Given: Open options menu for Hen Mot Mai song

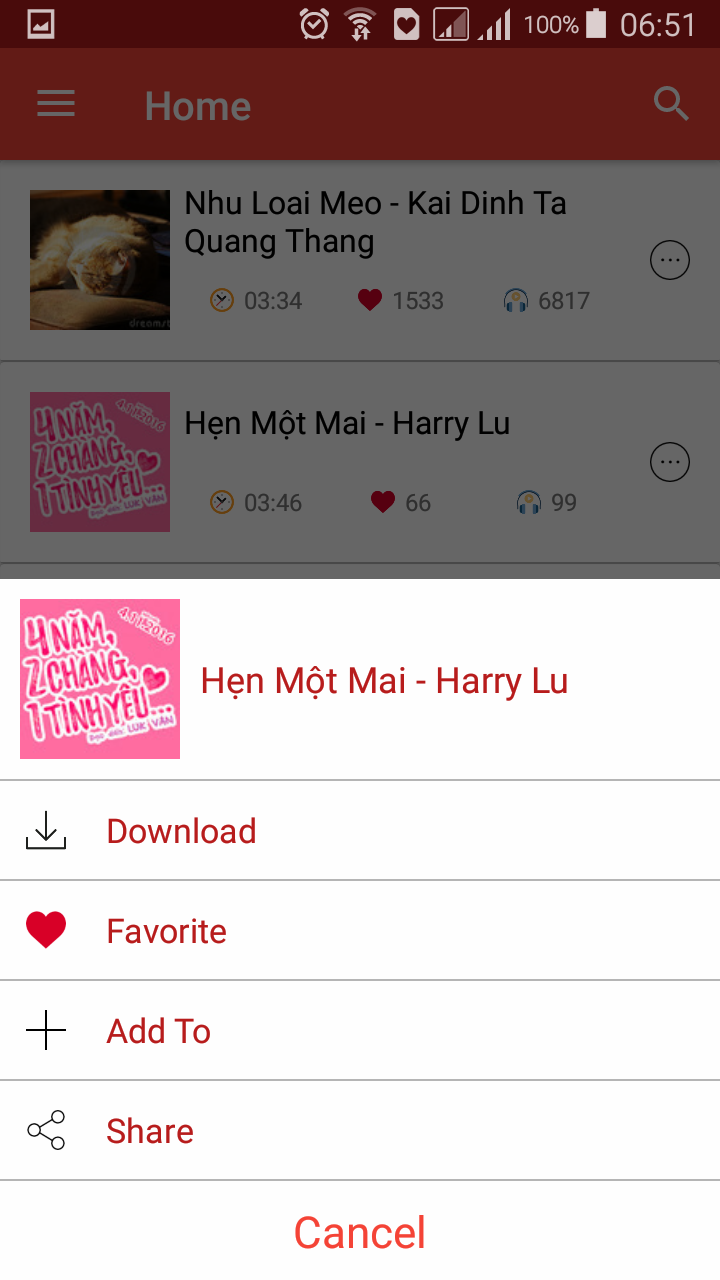Looking at the screenshot, I should [x=670, y=462].
